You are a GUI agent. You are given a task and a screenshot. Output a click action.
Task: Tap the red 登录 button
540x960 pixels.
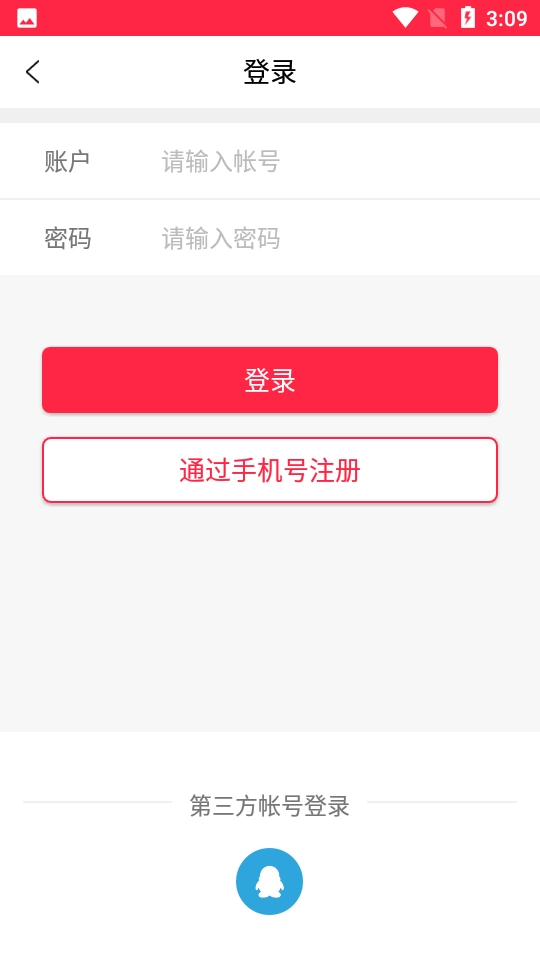pyautogui.click(x=269, y=380)
